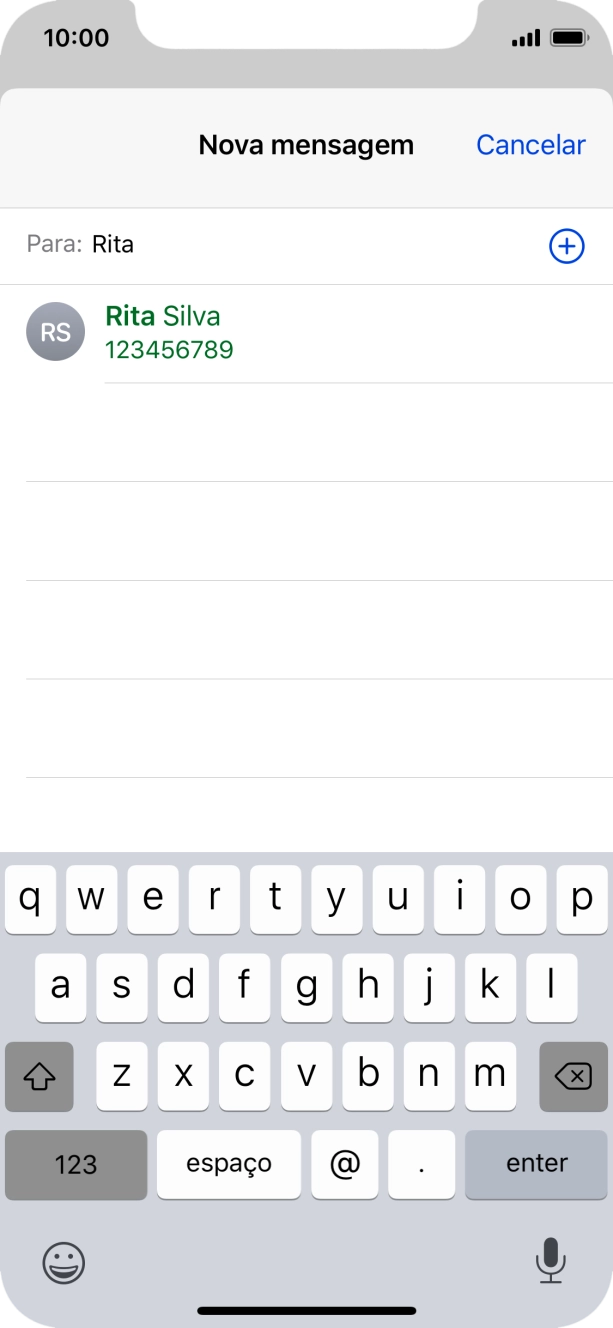Type the @ symbol key

pyautogui.click(x=345, y=1164)
